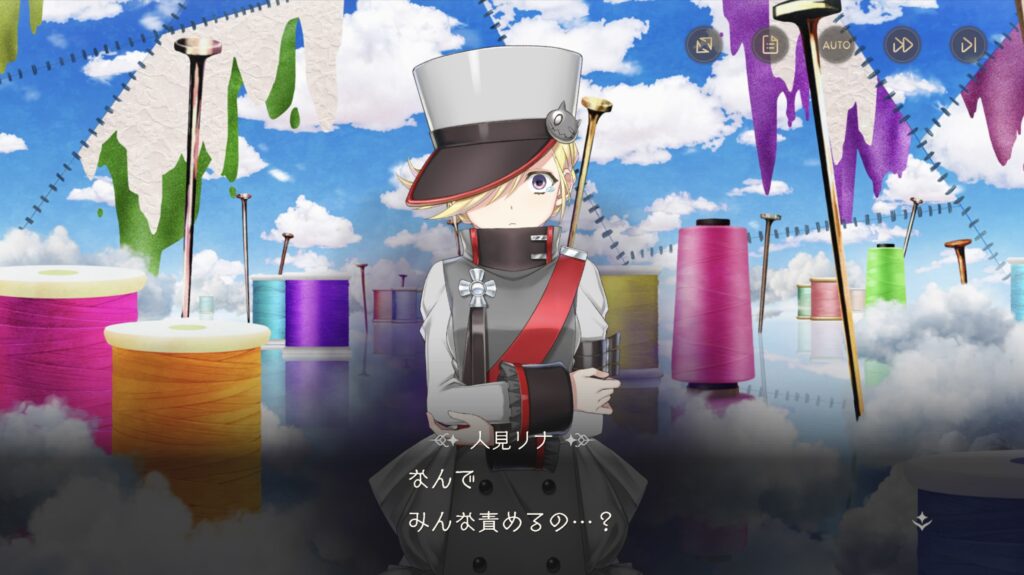Advance to the next dialogue line
The image size is (1024, 575).
point(922,520)
